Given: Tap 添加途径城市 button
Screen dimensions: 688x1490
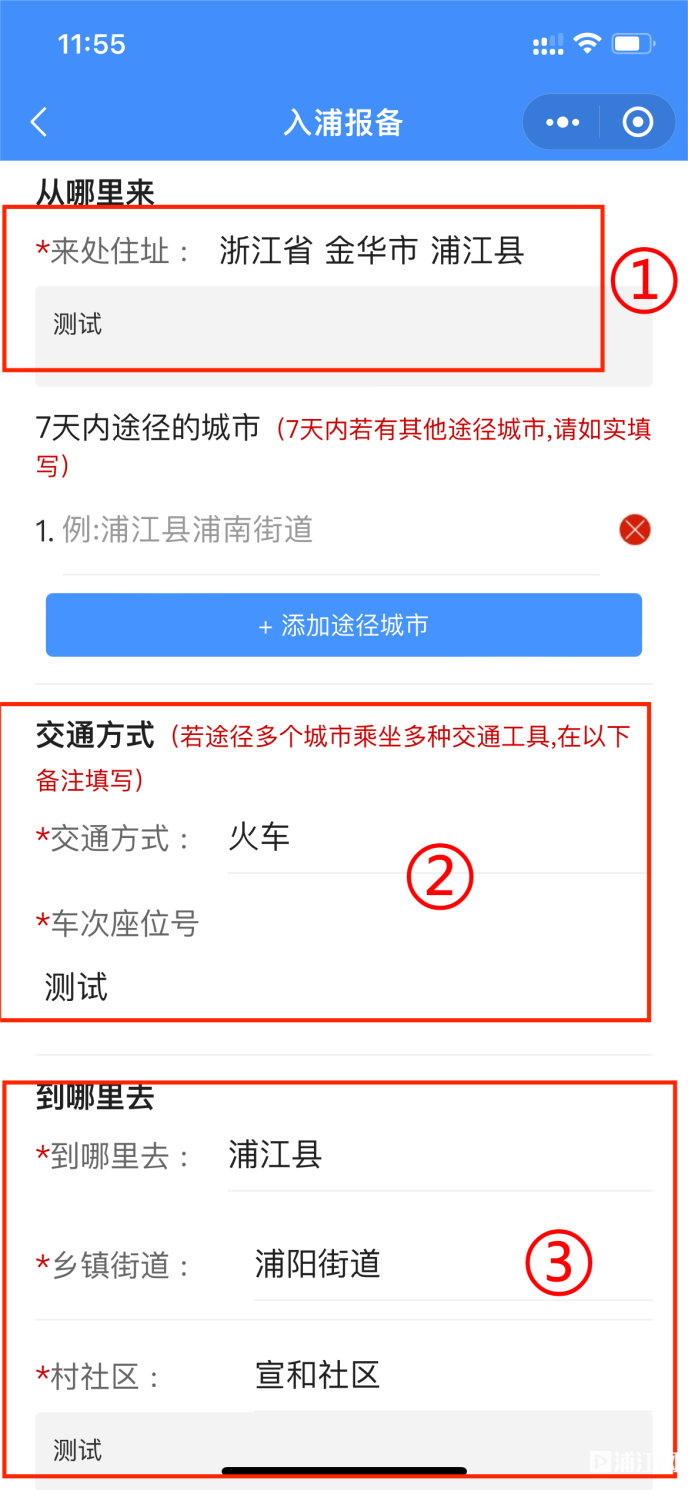Looking at the screenshot, I should [x=343, y=625].
